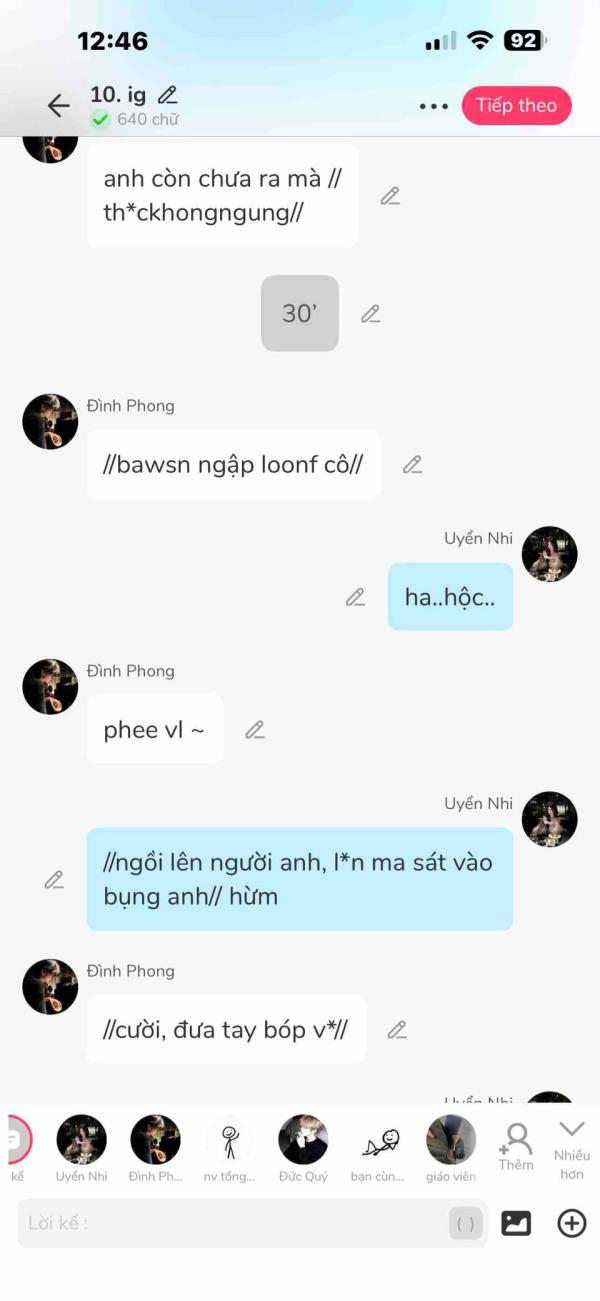600x1301 pixels.
Task: Edit the 'ha..hộc..' message
Action: pos(355,597)
